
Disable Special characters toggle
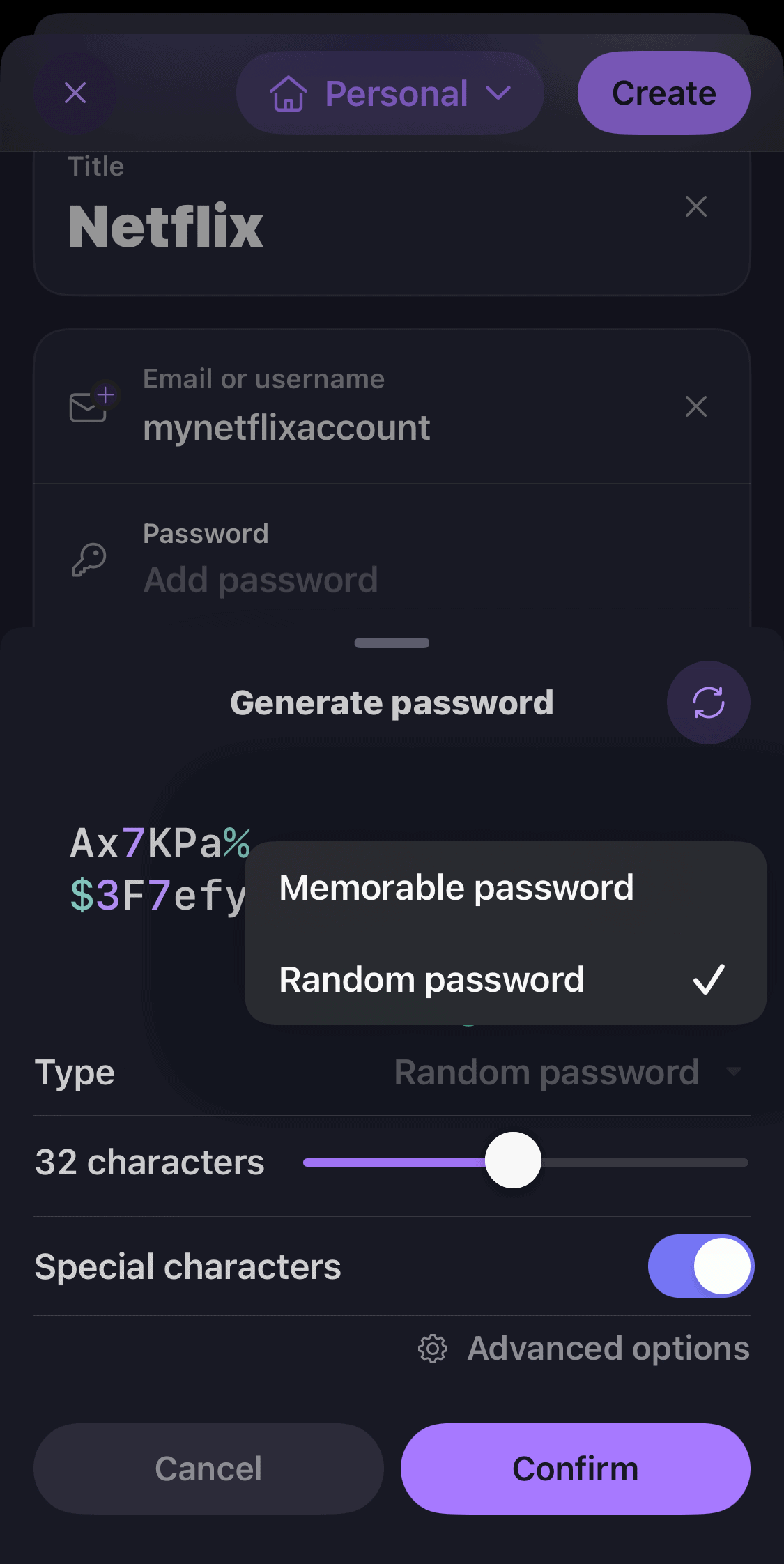pyautogui.click(x=700, y=1266)
